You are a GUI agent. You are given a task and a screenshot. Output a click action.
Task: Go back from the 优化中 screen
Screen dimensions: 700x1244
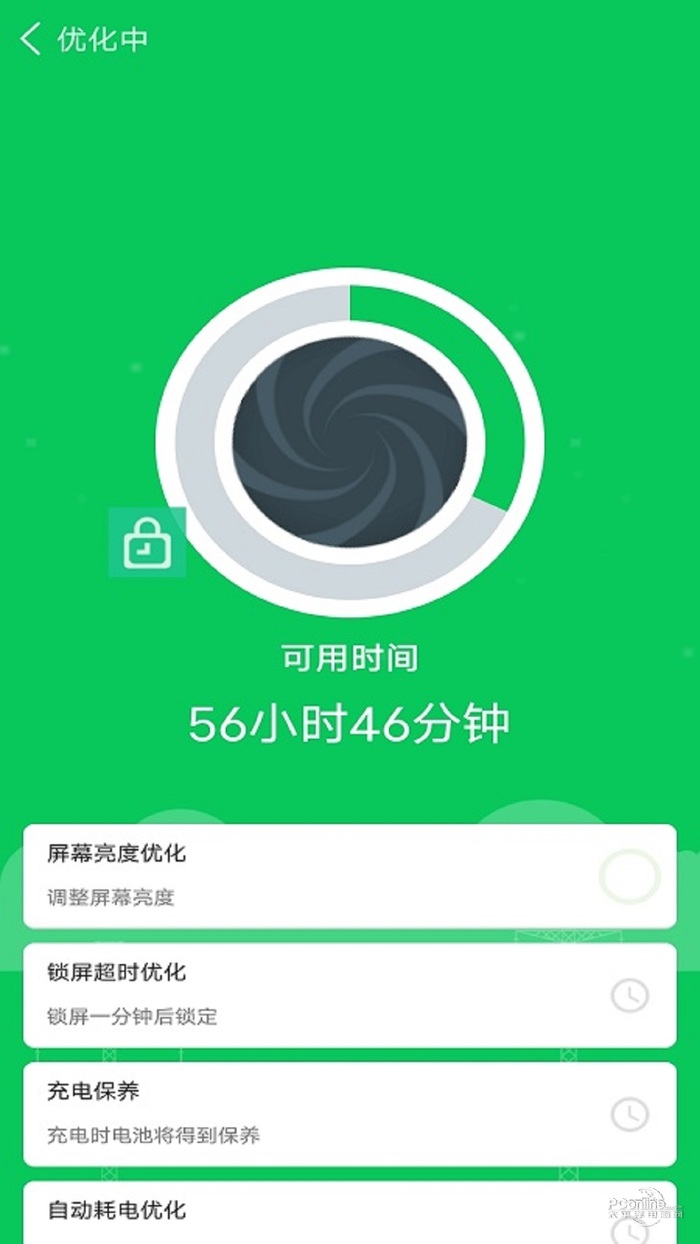click(x=31, y=40)
